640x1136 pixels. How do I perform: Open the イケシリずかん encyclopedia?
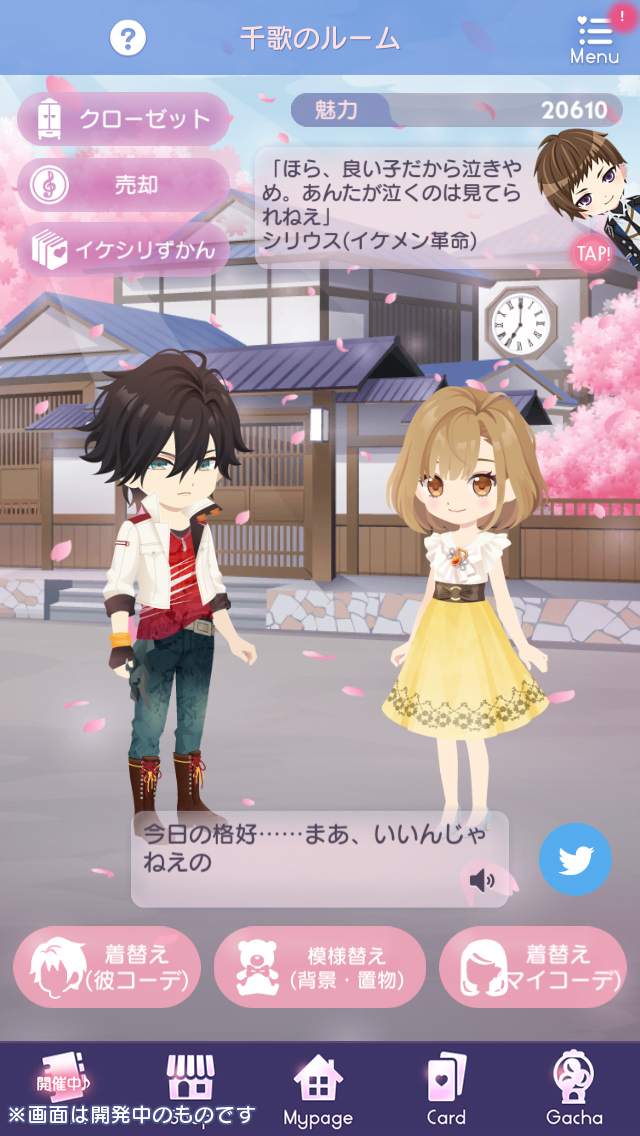point(123,249)
